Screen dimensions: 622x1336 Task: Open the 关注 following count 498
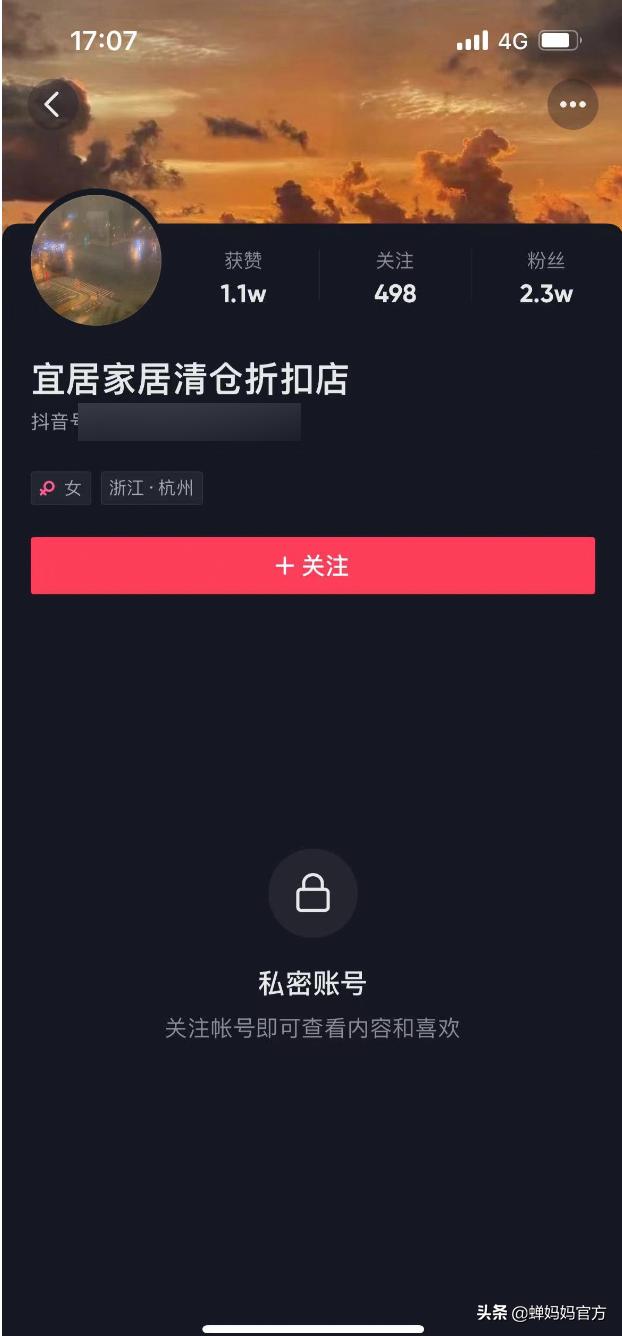click(395, 278)
